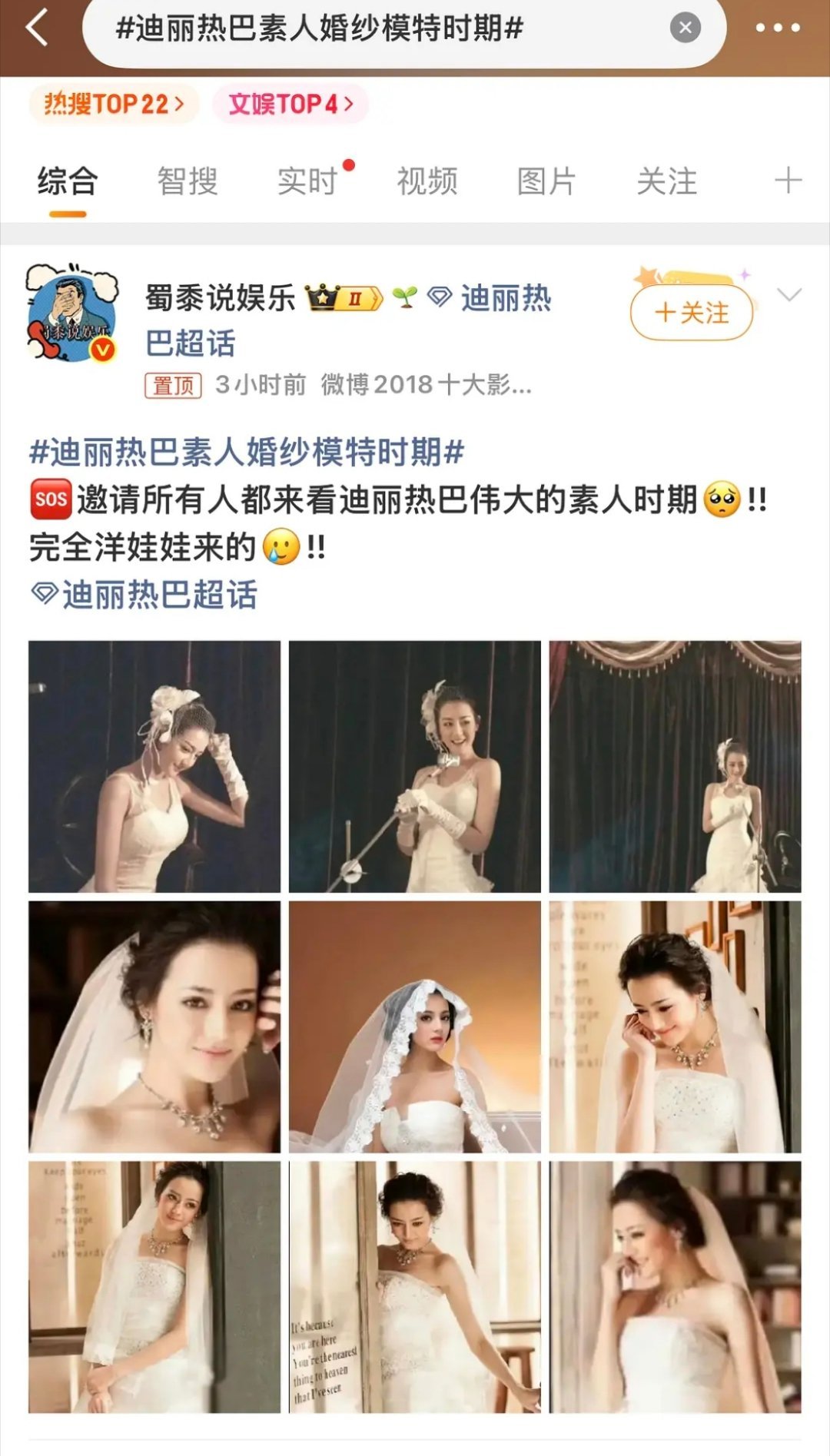
Task: Tap the hashtag #迪丽热巴素人婚纱模特时期# in post
Action: point(244,453)
